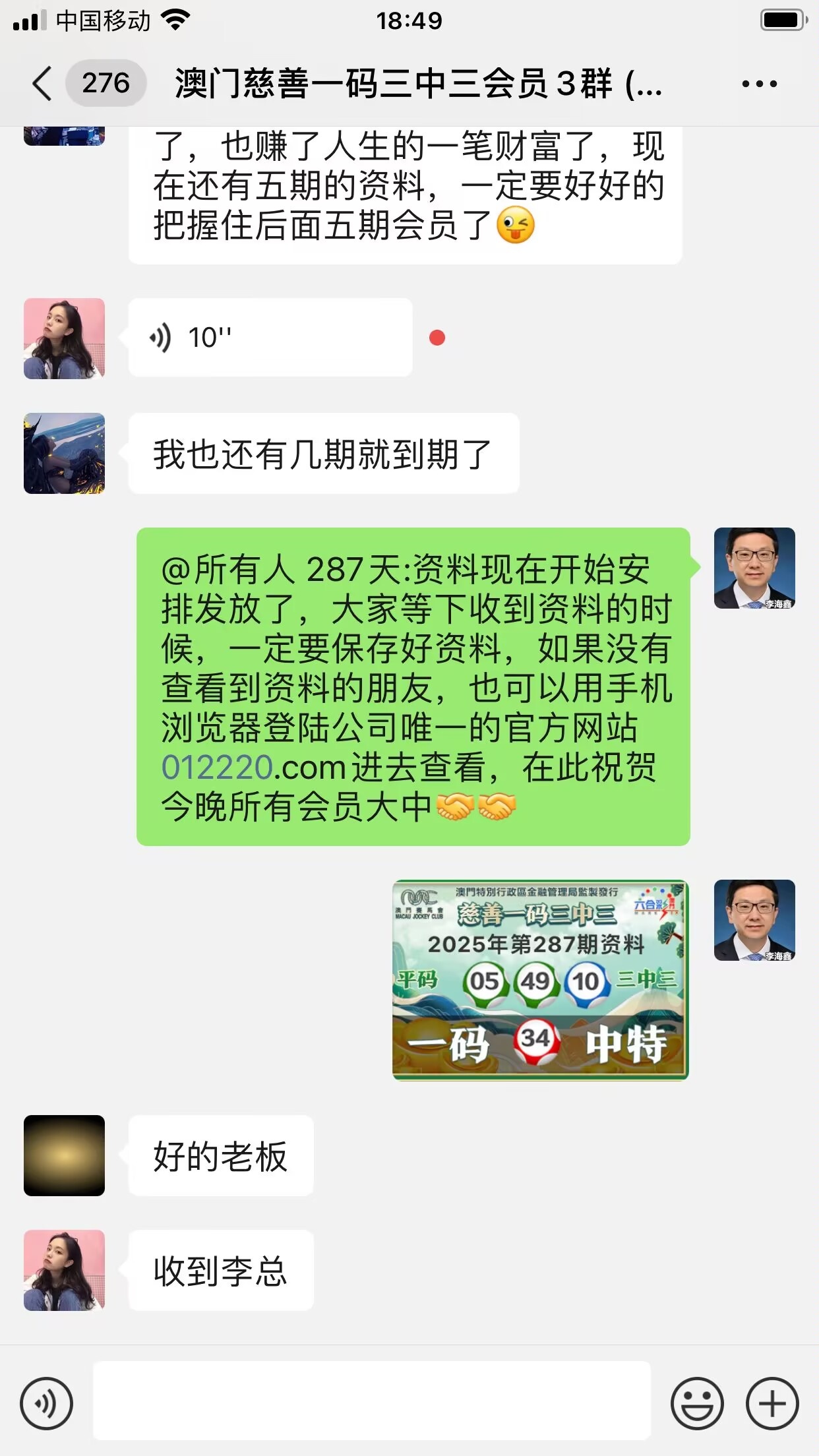Screen dimensions: 819x1456
Task: Play the 10-second voice message
Action: [270, 338]
